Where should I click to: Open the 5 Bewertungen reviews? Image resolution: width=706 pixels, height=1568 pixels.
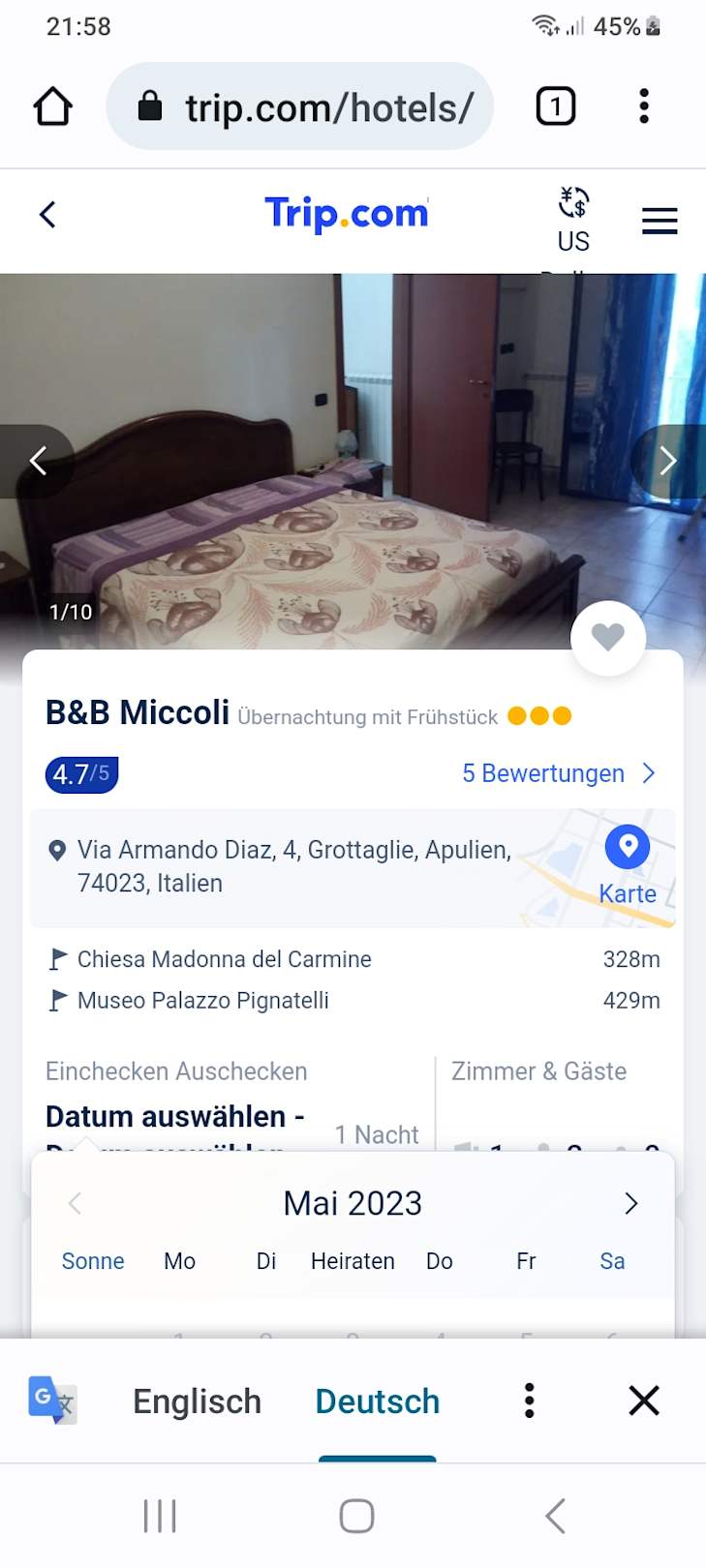point(558,773)
